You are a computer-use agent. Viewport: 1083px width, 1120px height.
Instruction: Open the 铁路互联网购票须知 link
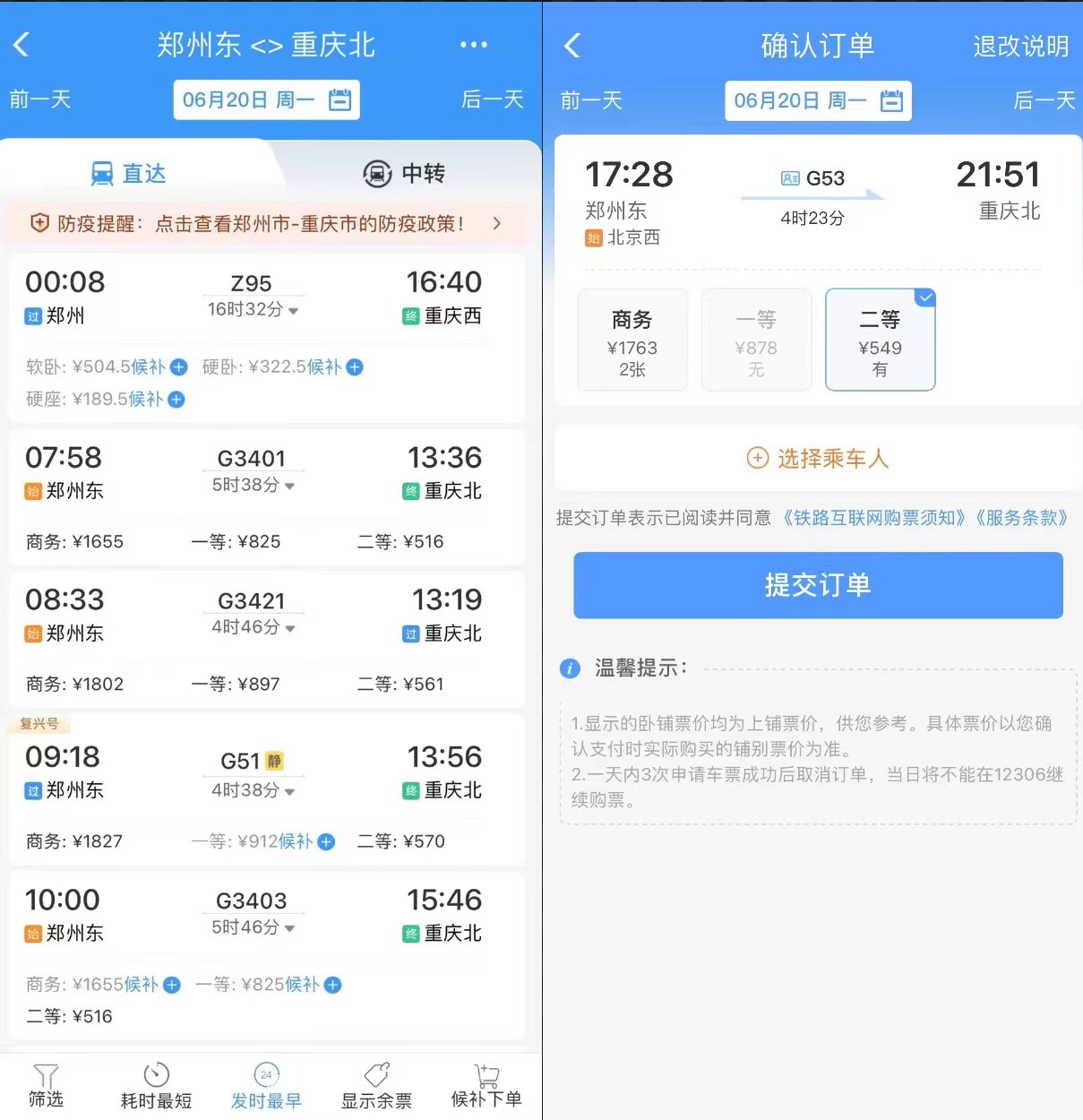point(874,518)
